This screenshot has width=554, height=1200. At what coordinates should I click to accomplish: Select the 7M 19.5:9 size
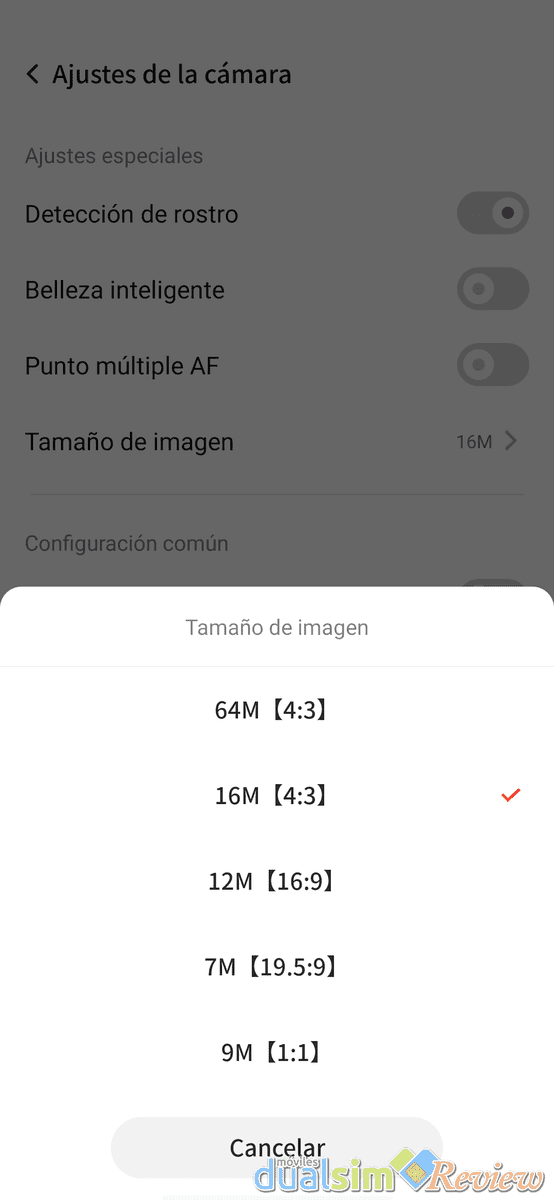coord(277,967)
